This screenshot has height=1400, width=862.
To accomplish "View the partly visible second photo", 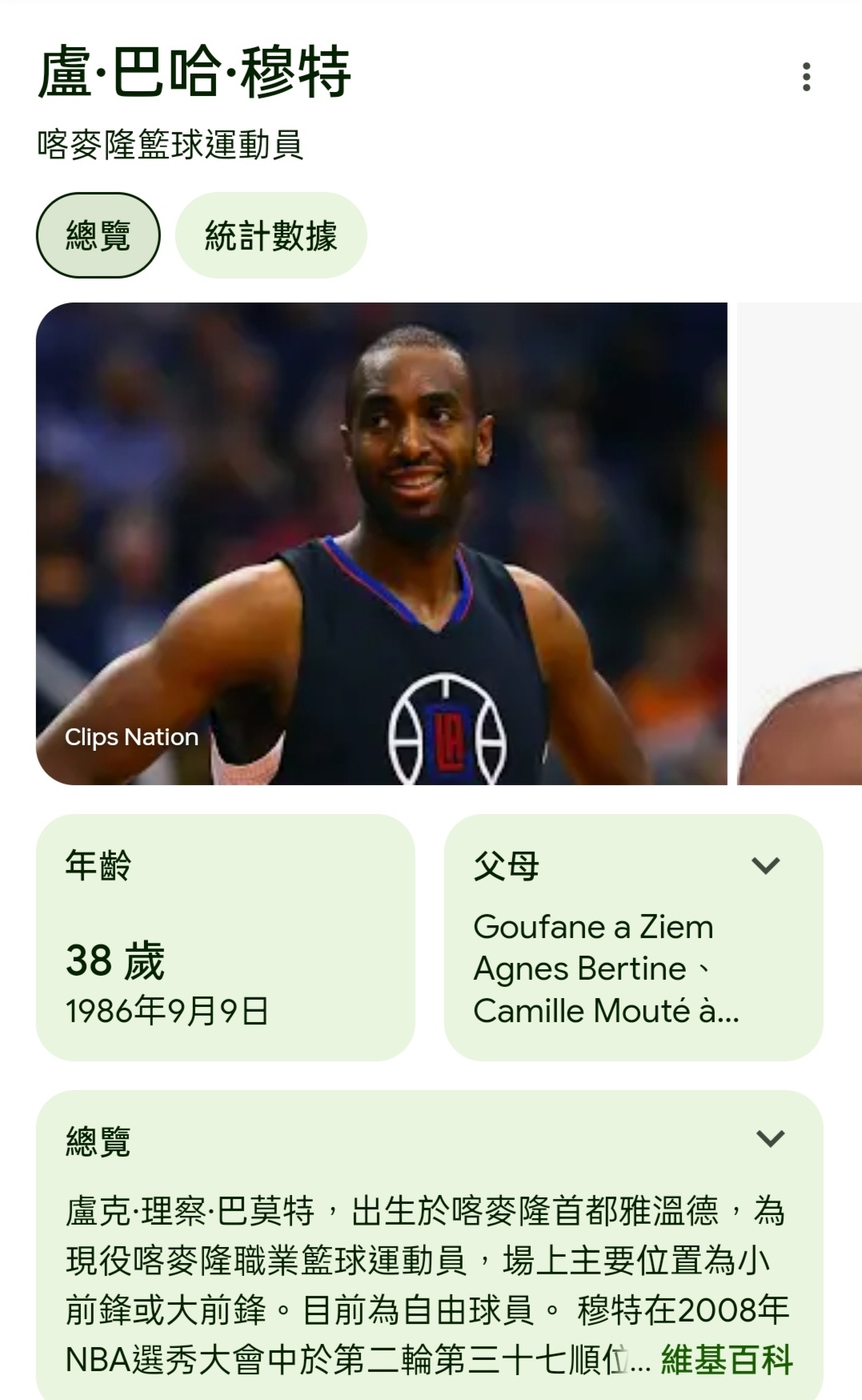I will [800, 544].
